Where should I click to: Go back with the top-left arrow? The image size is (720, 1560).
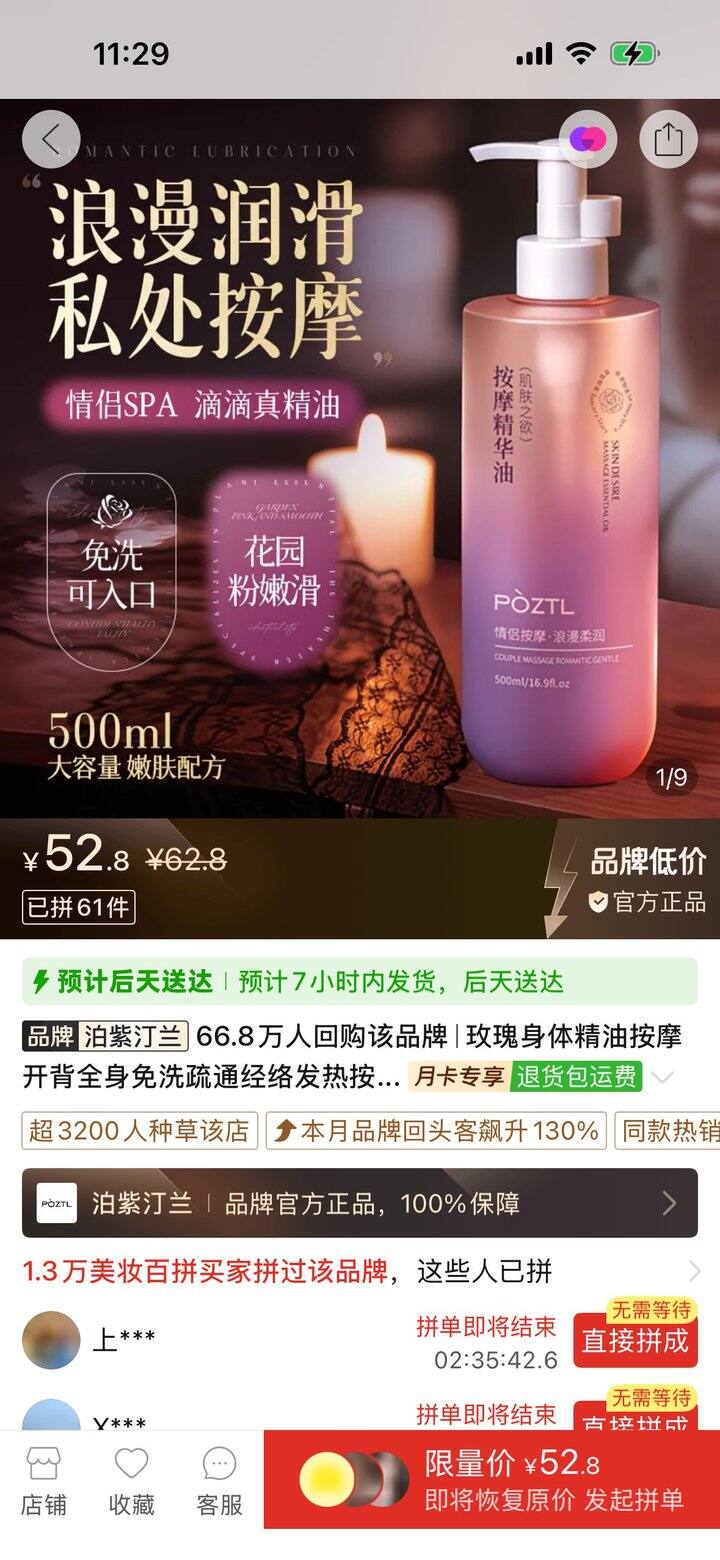pyautogui.click(x=51, y=139)
